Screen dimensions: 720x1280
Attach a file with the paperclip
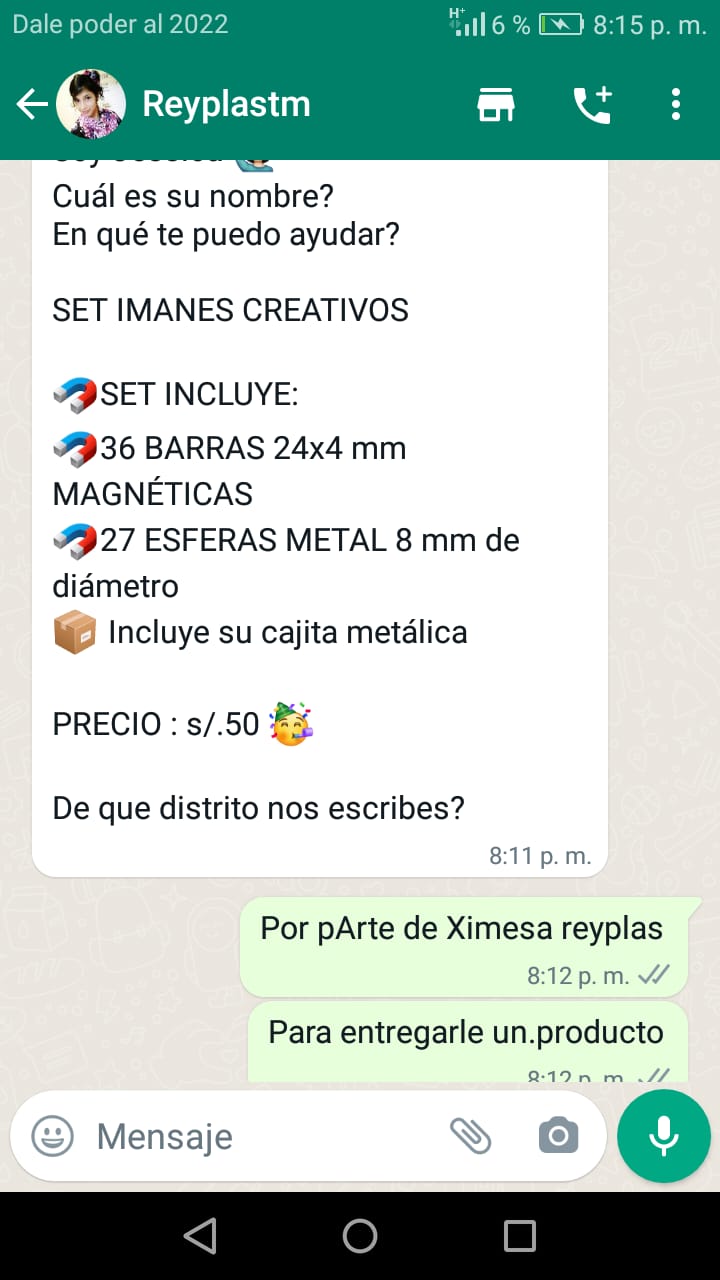(470, 1136)
